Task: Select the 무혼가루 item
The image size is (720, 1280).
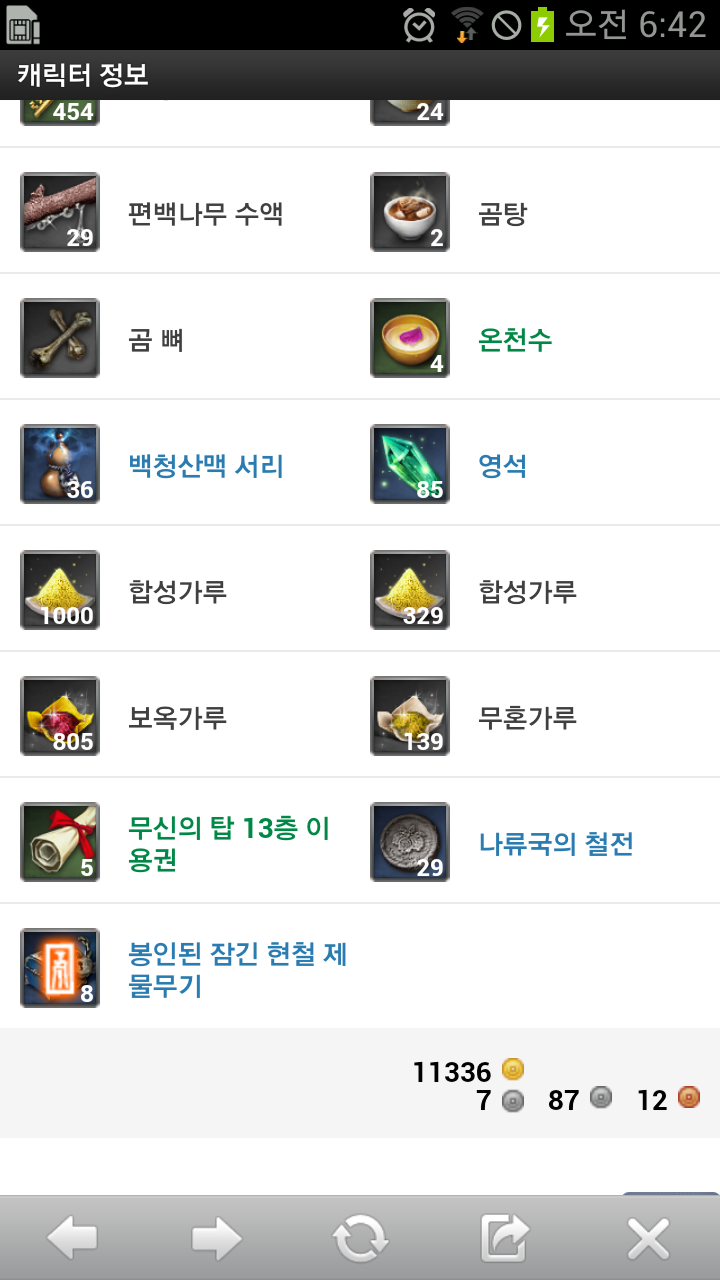Action: pos(527,717)
